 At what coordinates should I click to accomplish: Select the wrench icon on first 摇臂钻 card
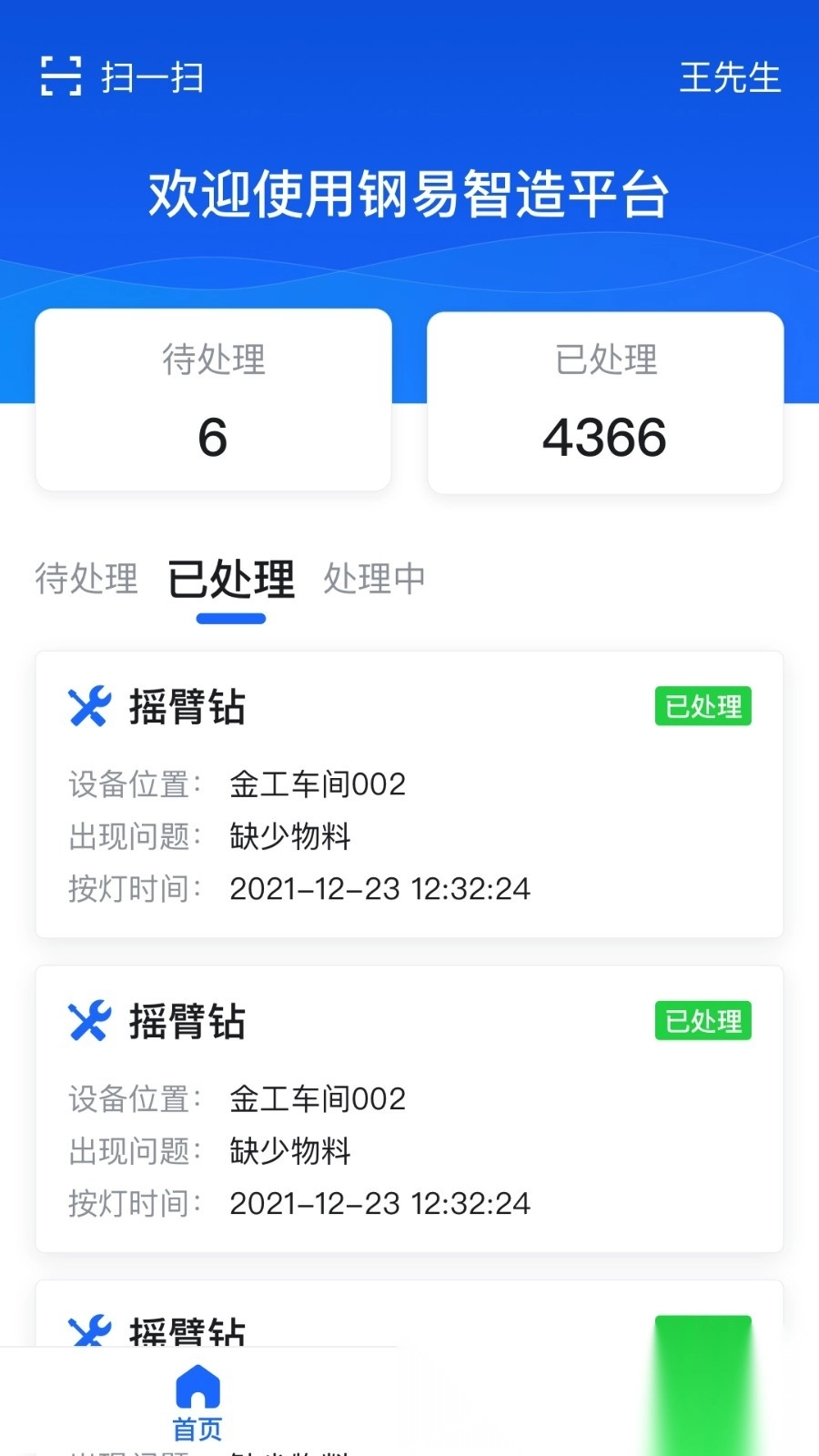point(88,705)
